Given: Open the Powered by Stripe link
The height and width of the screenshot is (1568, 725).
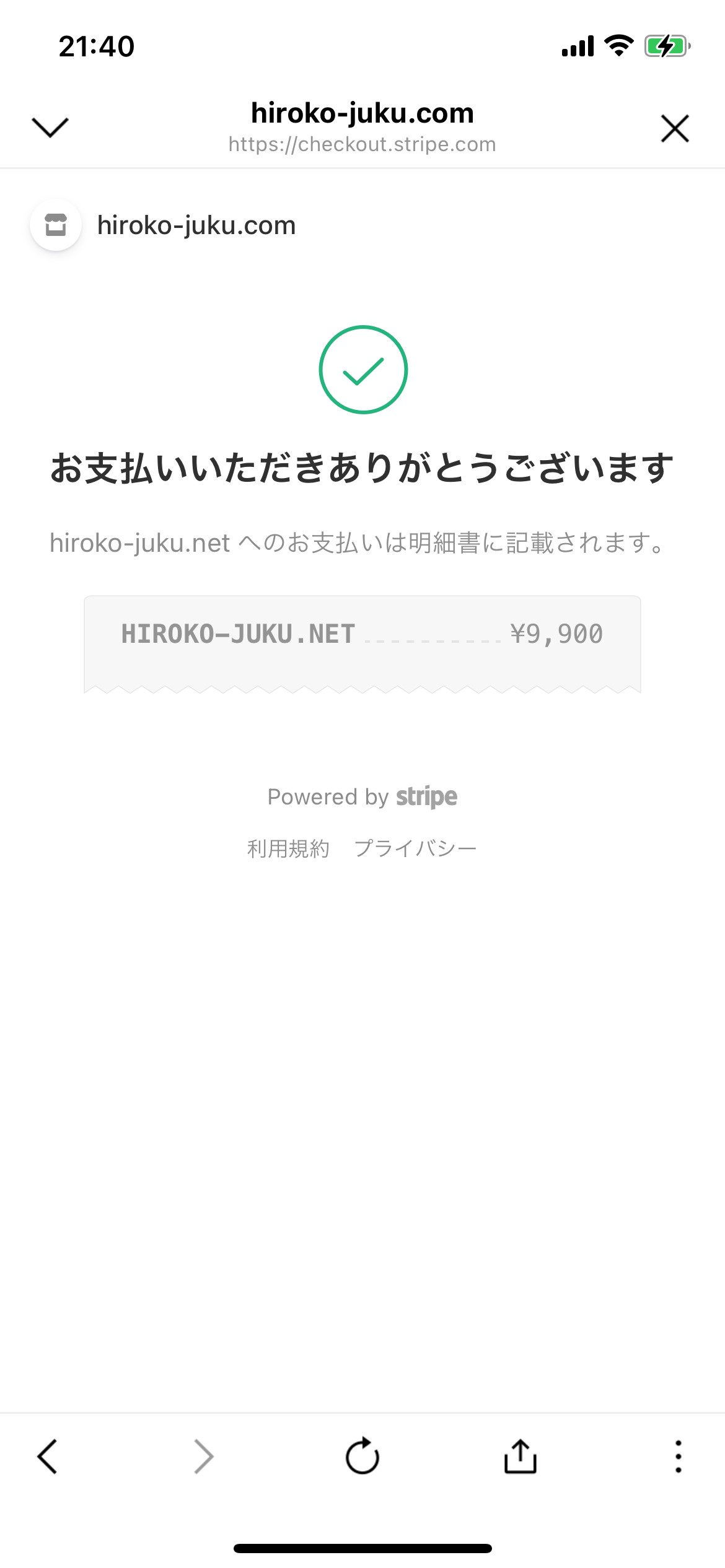Looking at the screenshot, I should [362, 797].
